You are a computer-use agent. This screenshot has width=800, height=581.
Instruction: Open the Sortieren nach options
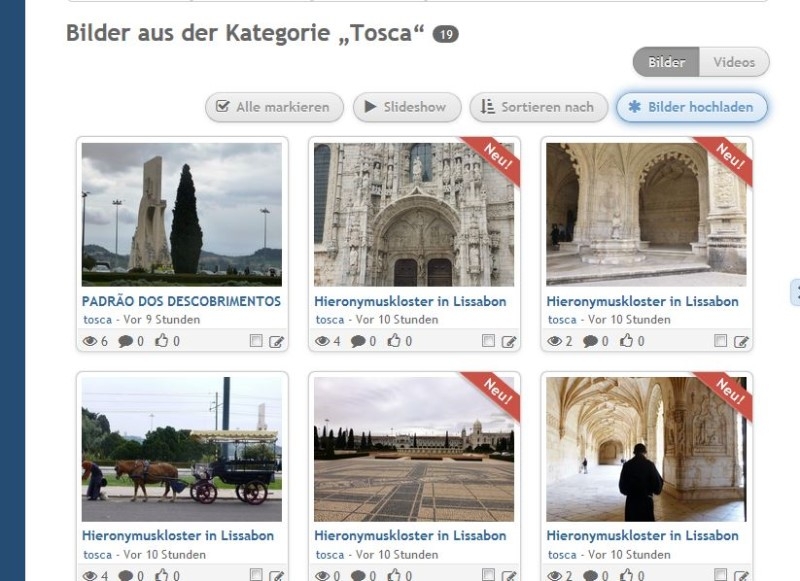click(538, 107)
